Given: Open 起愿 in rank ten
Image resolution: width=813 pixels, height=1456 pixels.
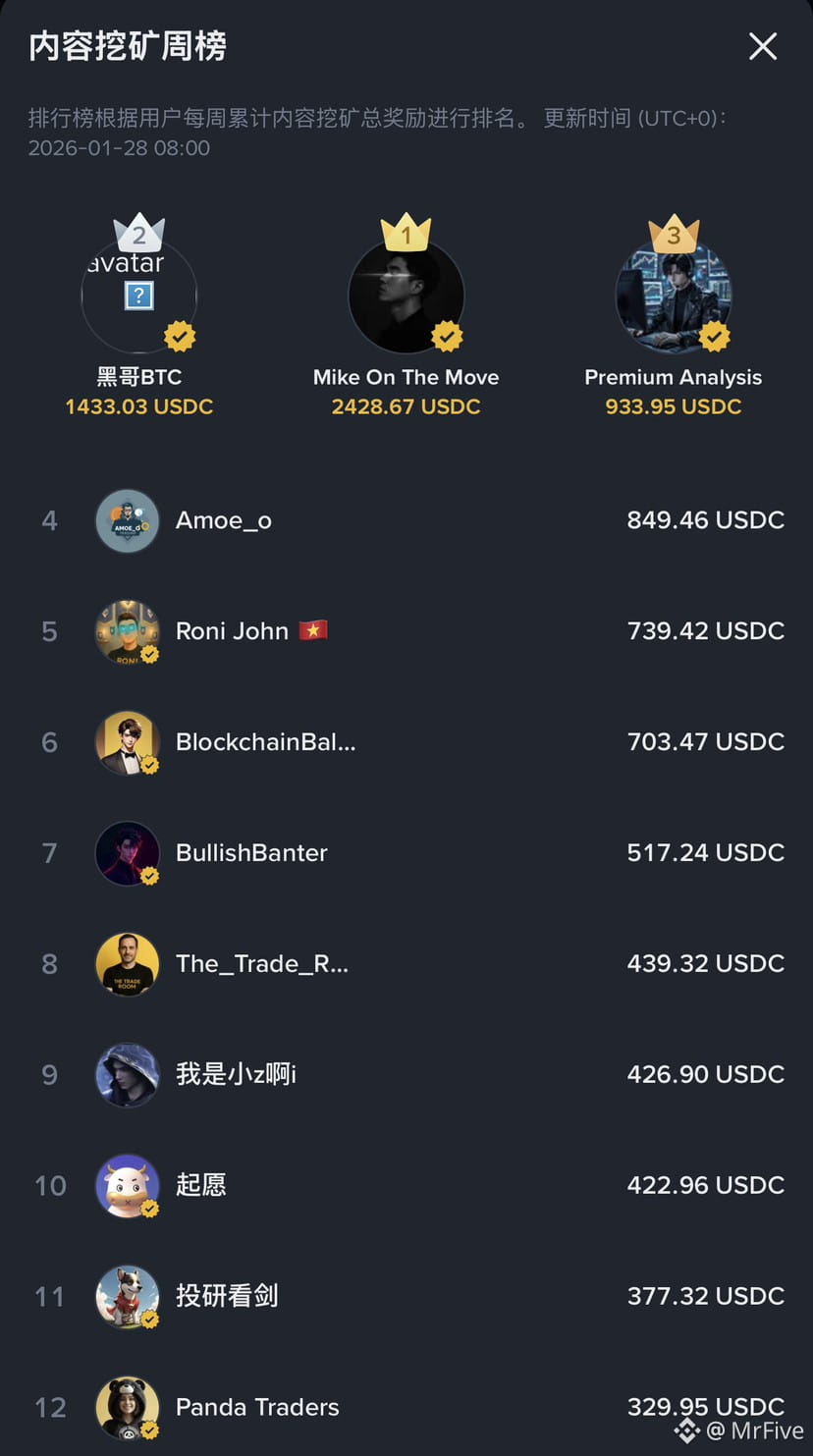Looking at the screenshot, I should (406, 1185).
